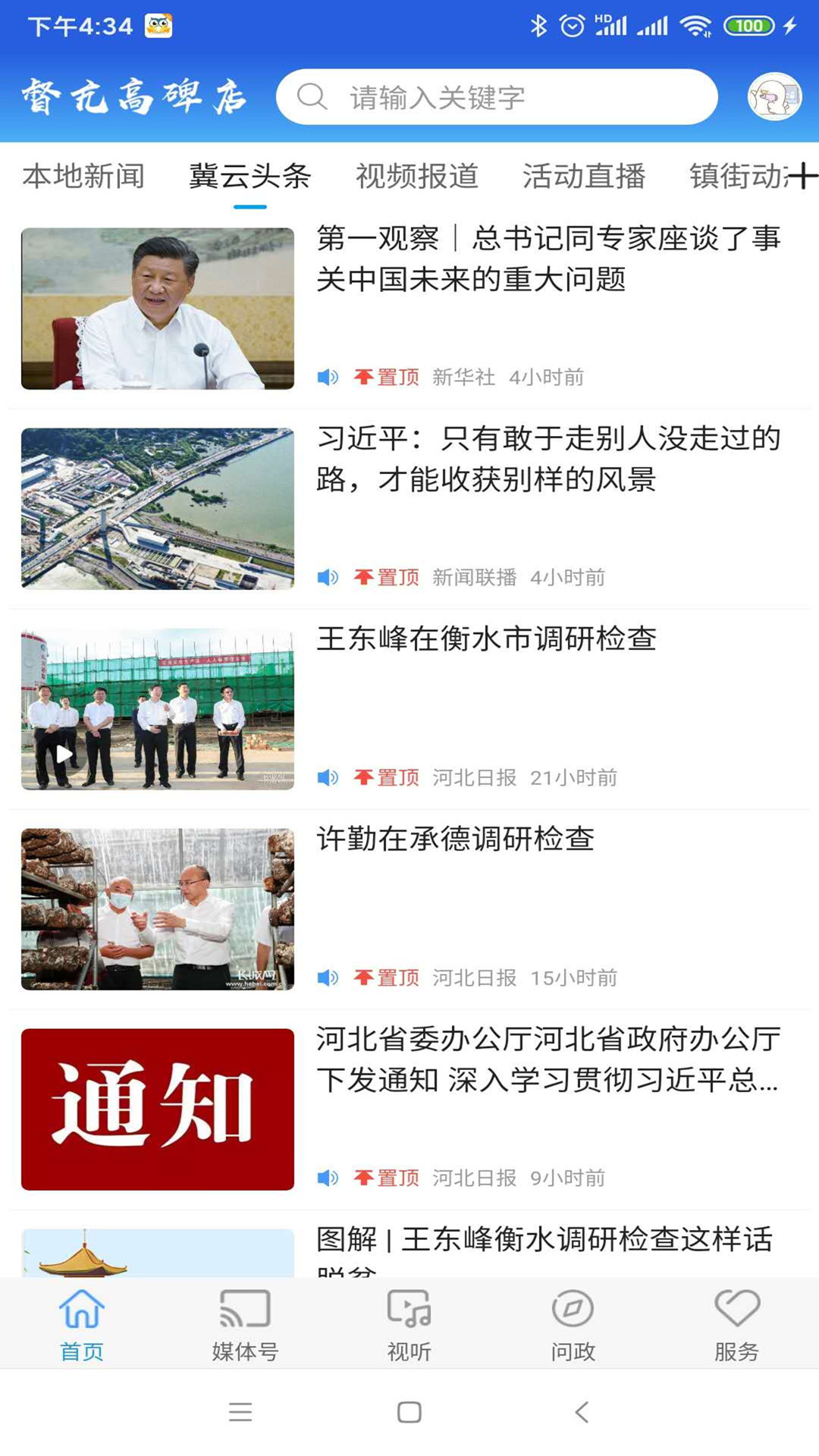Screen dimensions: 819x1456
Task: Switch to the 本地新闻 tab
Action: click(83, 176)
